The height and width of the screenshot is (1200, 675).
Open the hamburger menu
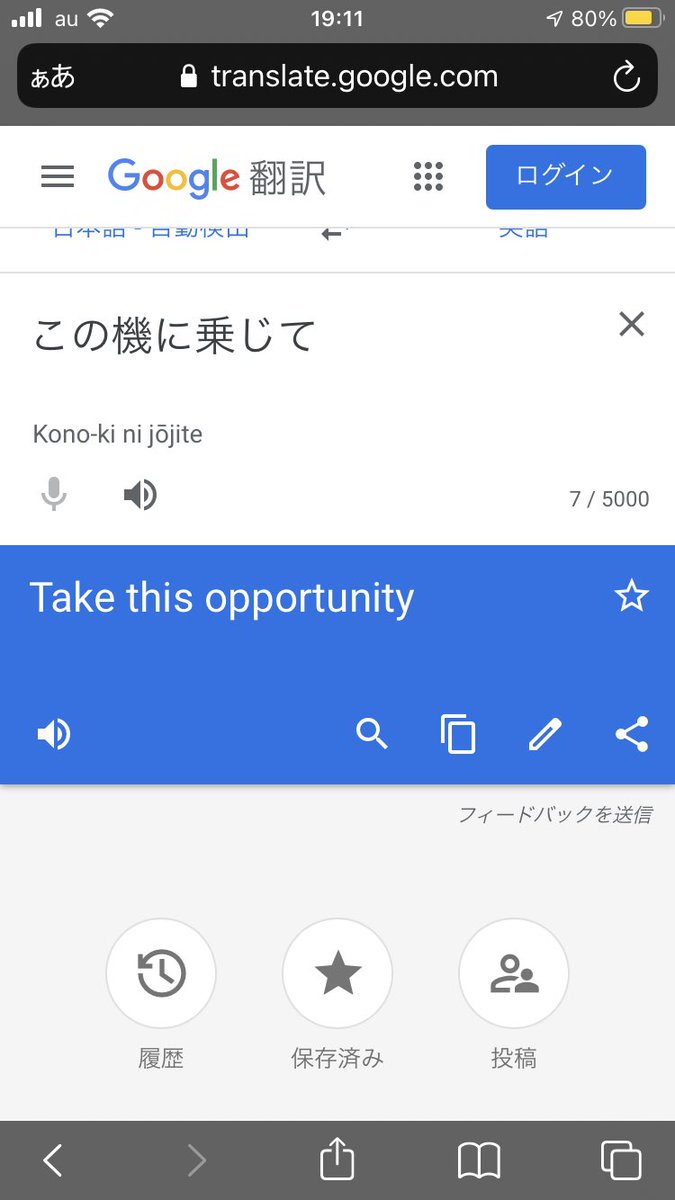coord(57,177)
